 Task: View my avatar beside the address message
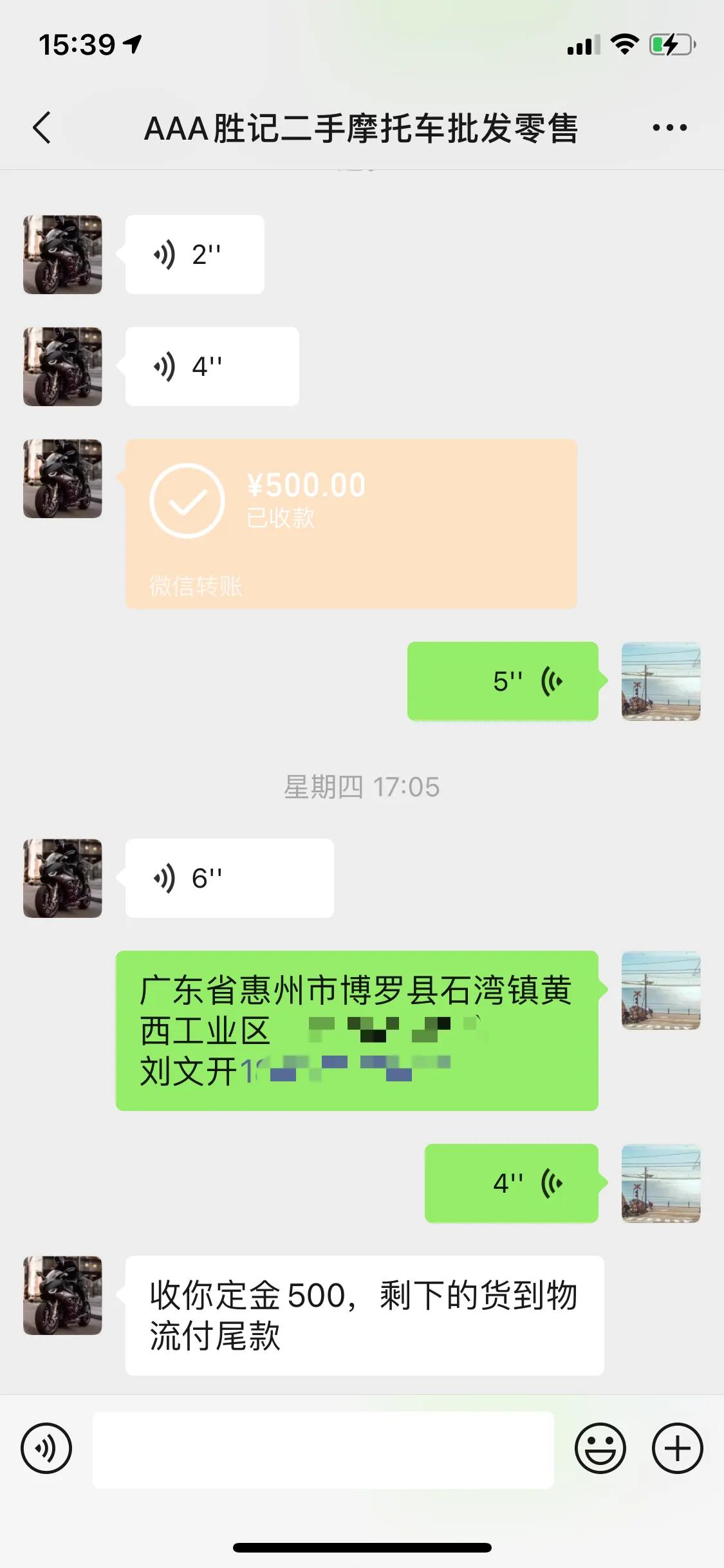click(660, 990)
